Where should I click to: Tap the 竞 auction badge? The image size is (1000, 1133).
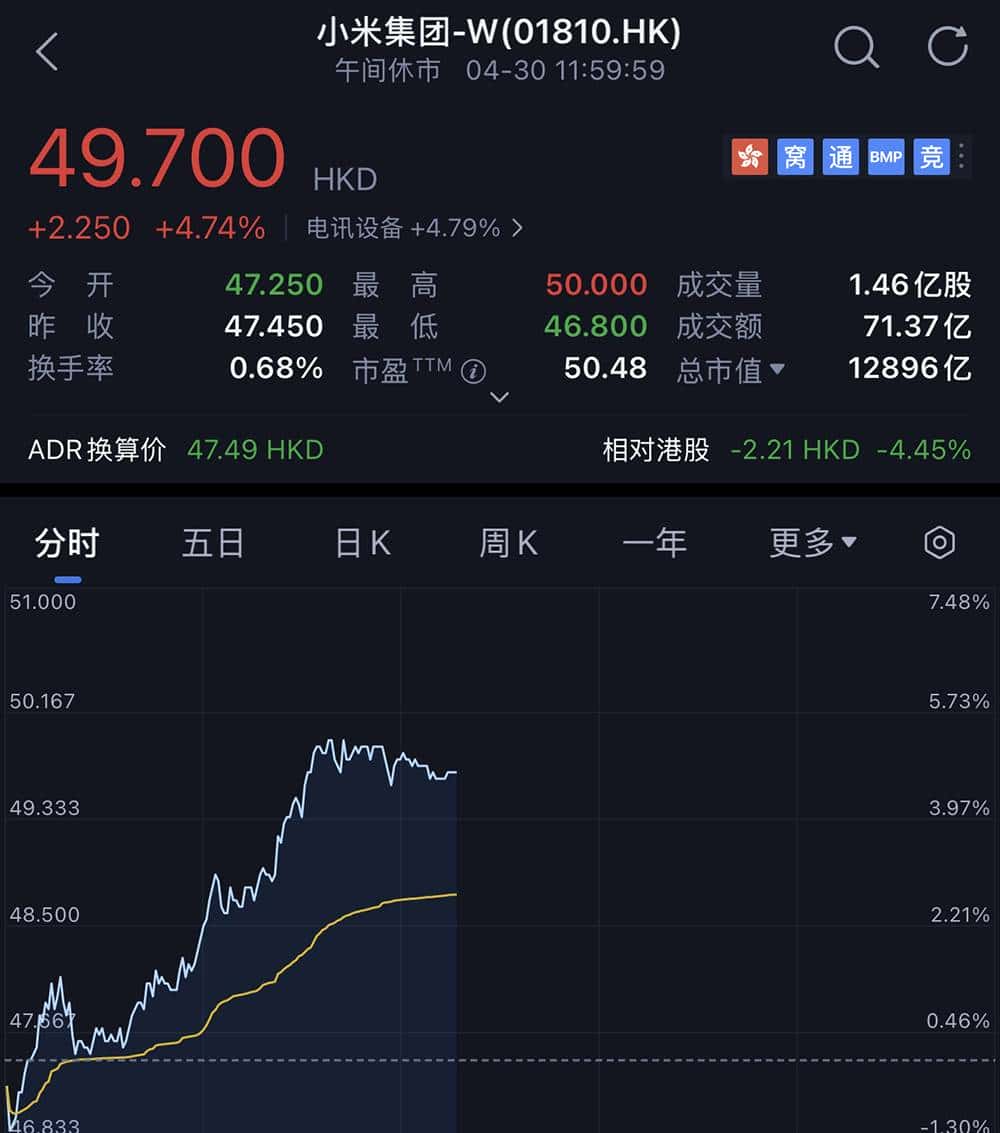click(931, 157)
